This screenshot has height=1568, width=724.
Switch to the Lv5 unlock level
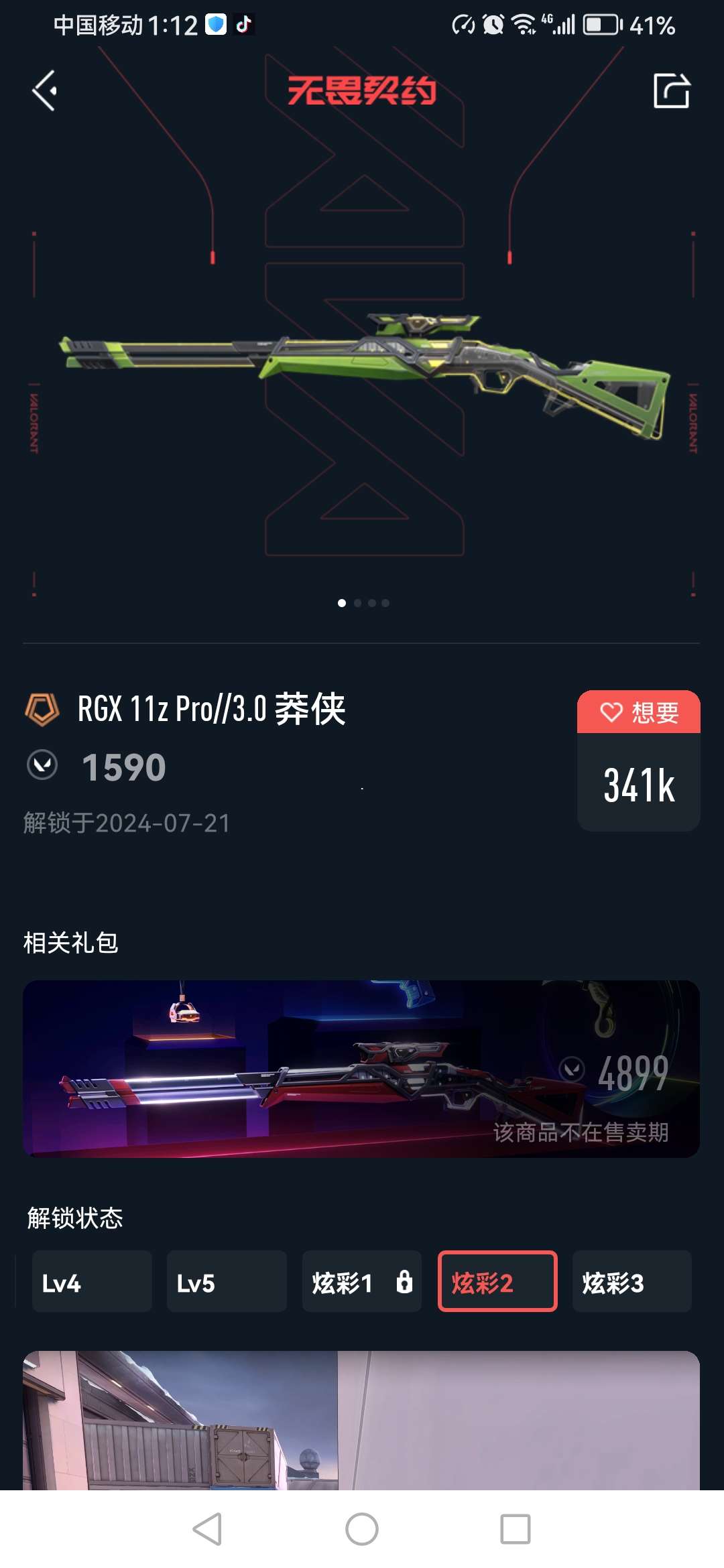pos(227,1281)
